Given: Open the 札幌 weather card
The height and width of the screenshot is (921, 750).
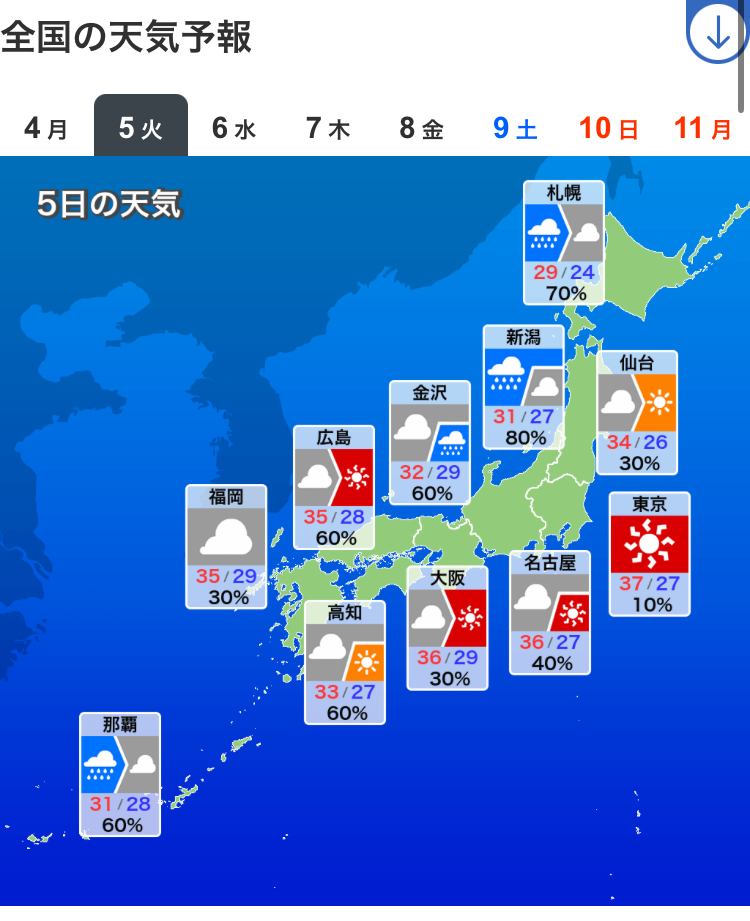Looking at the screenshot, I should click(x=564, y=242).
